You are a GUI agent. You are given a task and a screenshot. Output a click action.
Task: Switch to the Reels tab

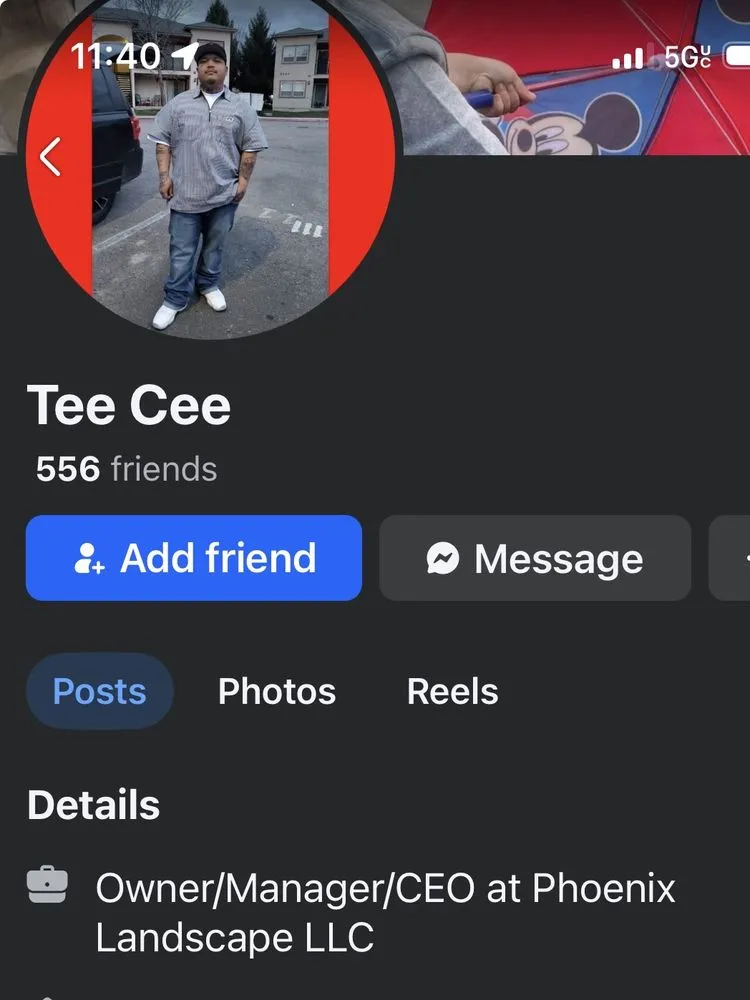(452, 691)
